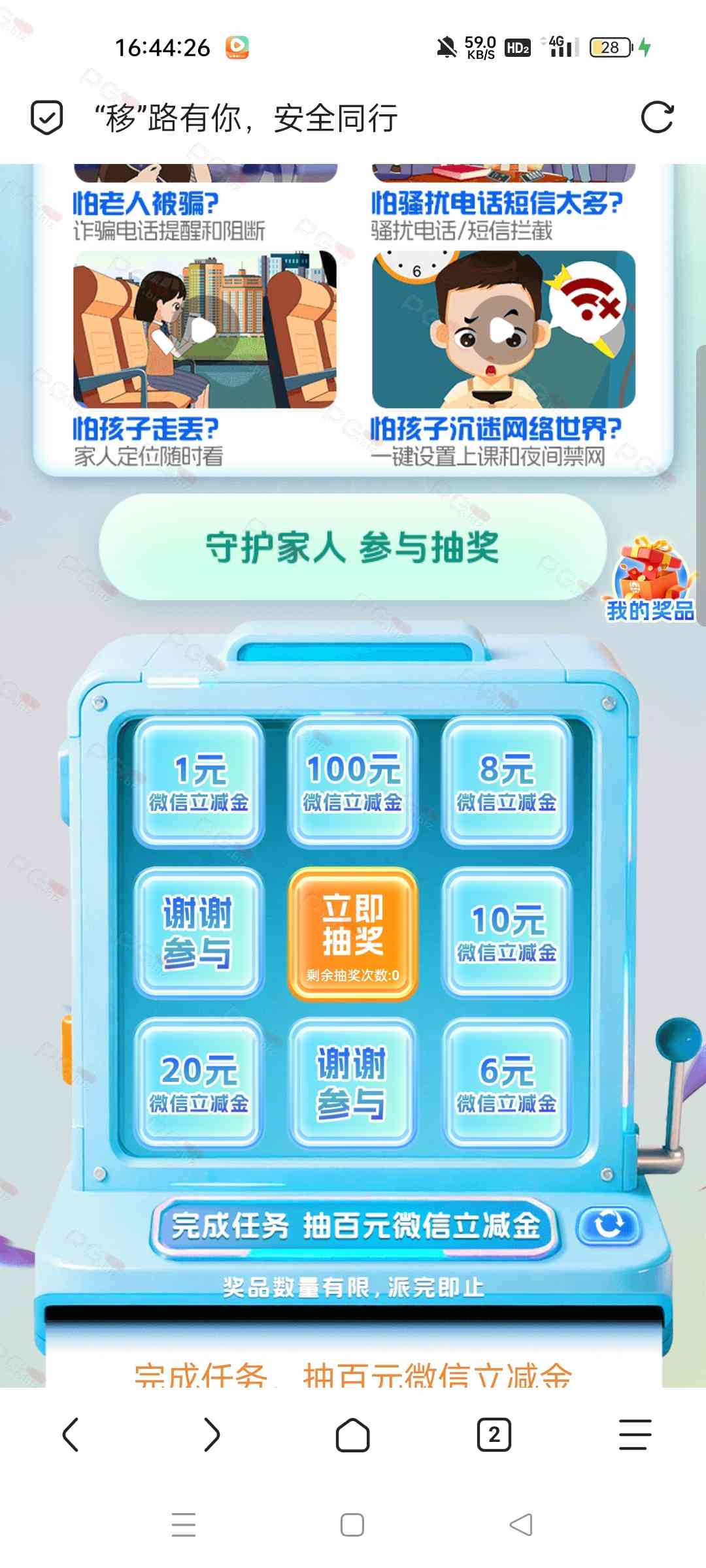Tap the blue refresh button beside 完成任务 banner
The width and height of the screenshot is (706, 1568).
click(x=609, y=1224)
